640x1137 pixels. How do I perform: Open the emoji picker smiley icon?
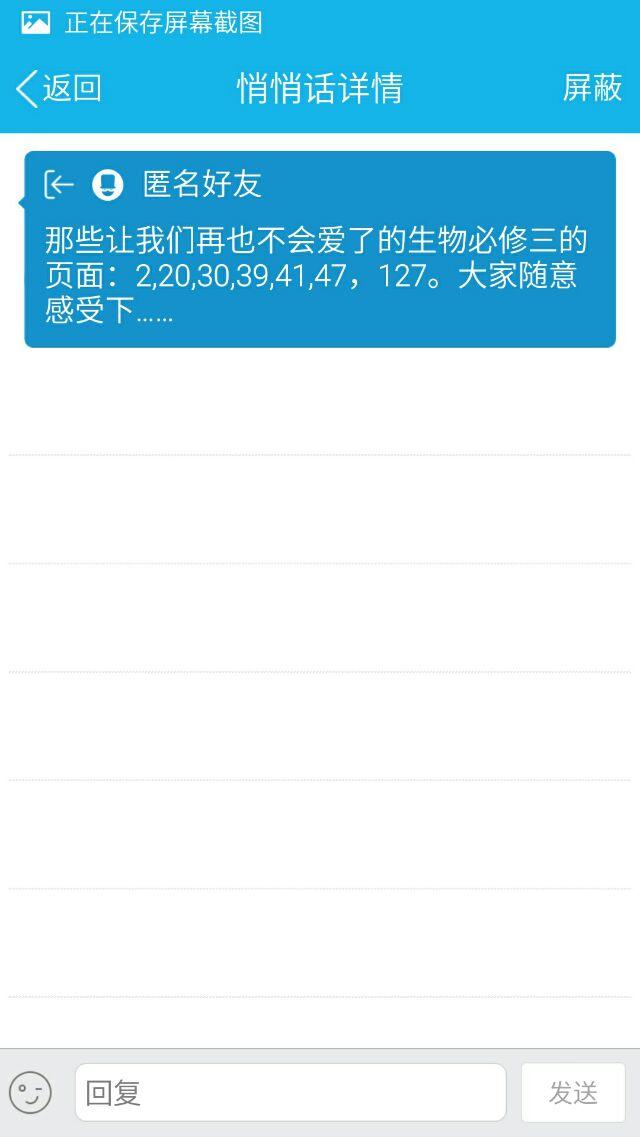coord(30,1092)
